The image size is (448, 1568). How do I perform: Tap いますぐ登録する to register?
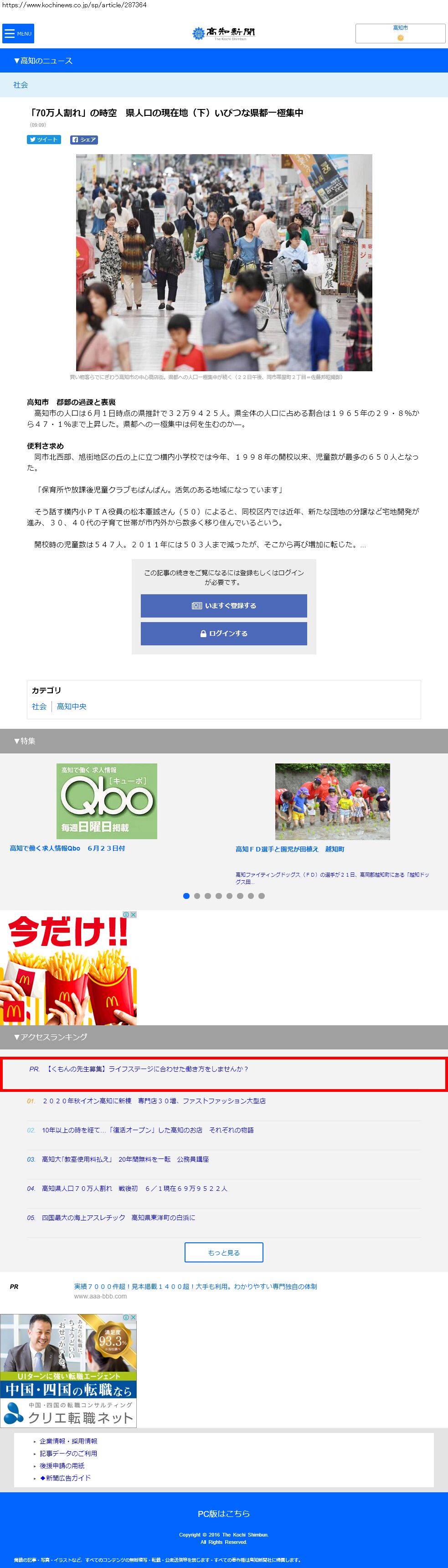click(x=224, y=606)
